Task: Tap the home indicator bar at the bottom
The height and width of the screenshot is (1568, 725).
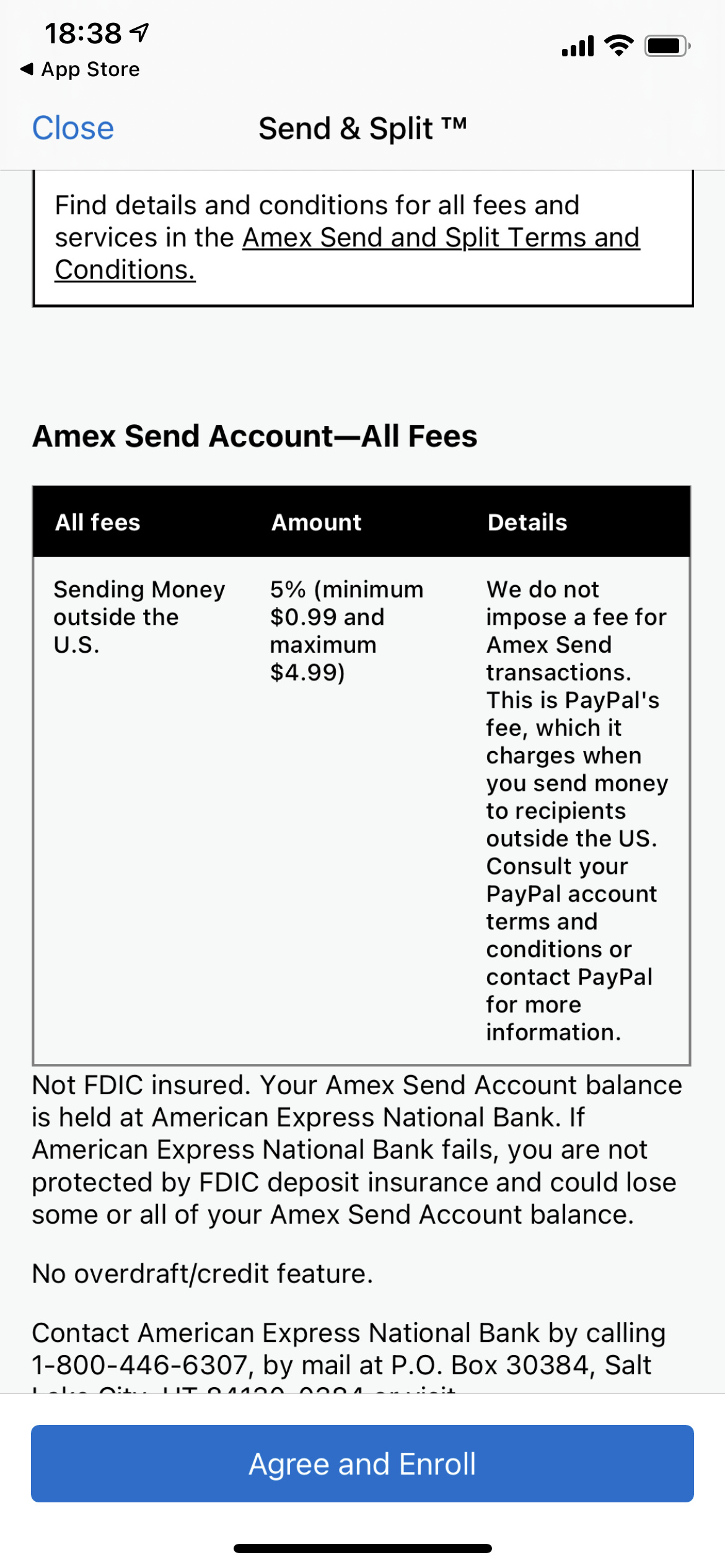Action: pyautogui.click(x=362, y=1548)
